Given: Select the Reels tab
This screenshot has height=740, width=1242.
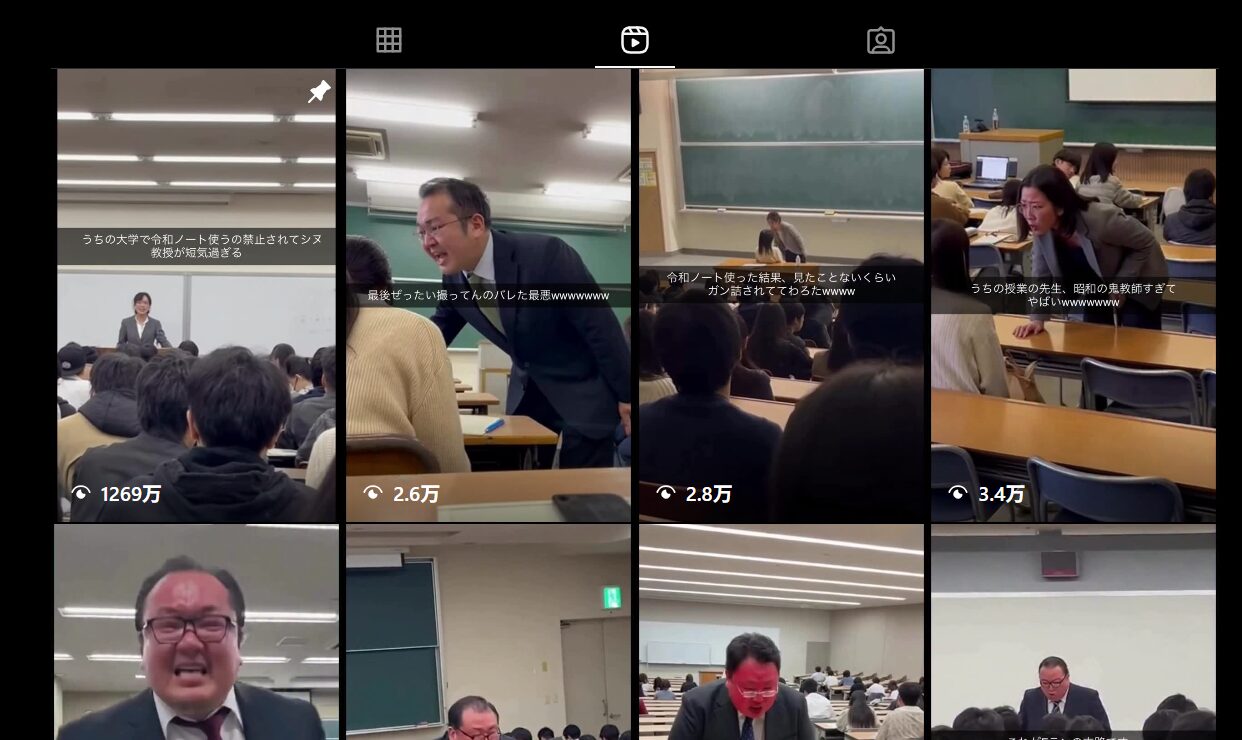Looking at the screenshot, I should [635, 40].
